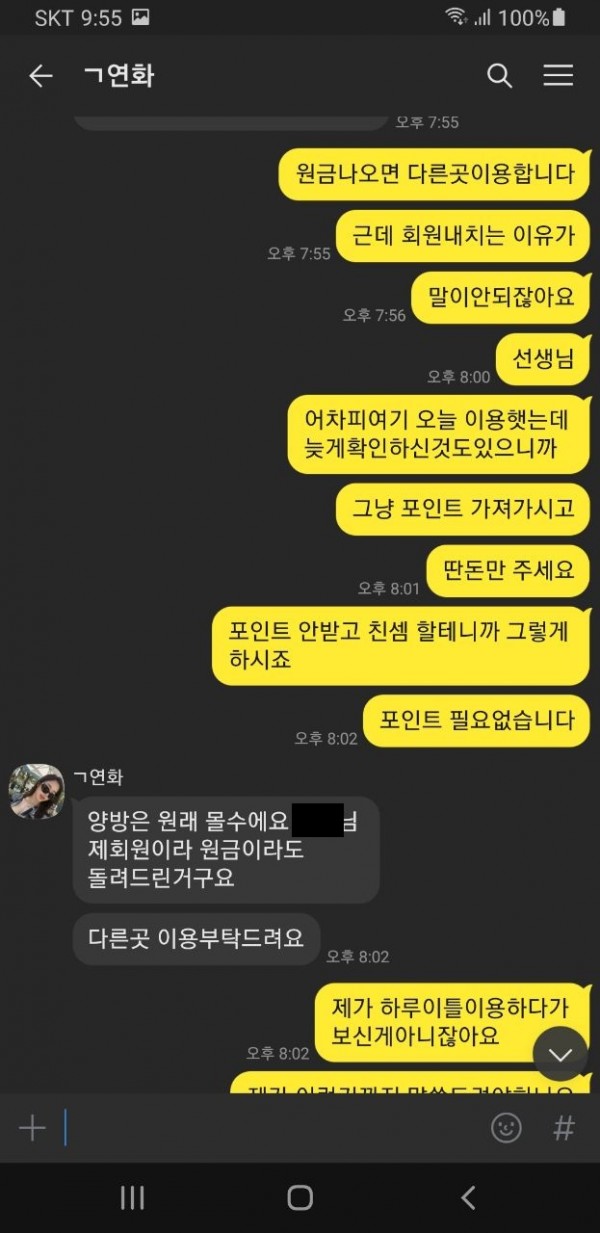Search within this chat
This screenshot has width=600, height=1233.
click(x=499, y=76)
